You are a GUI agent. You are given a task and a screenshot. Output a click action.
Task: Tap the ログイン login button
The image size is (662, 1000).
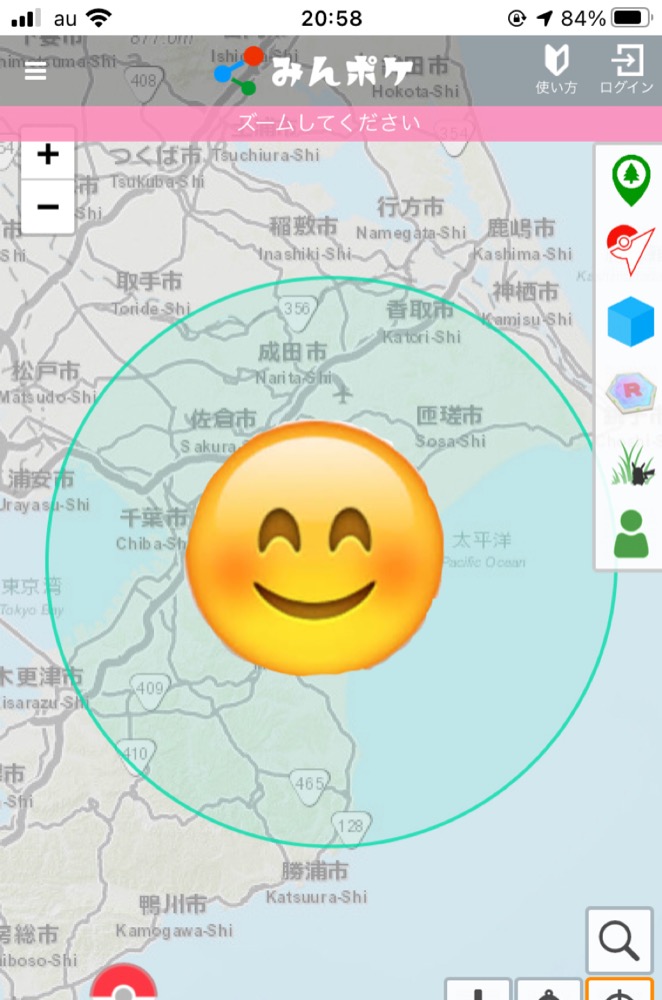(x=627, y=70)
